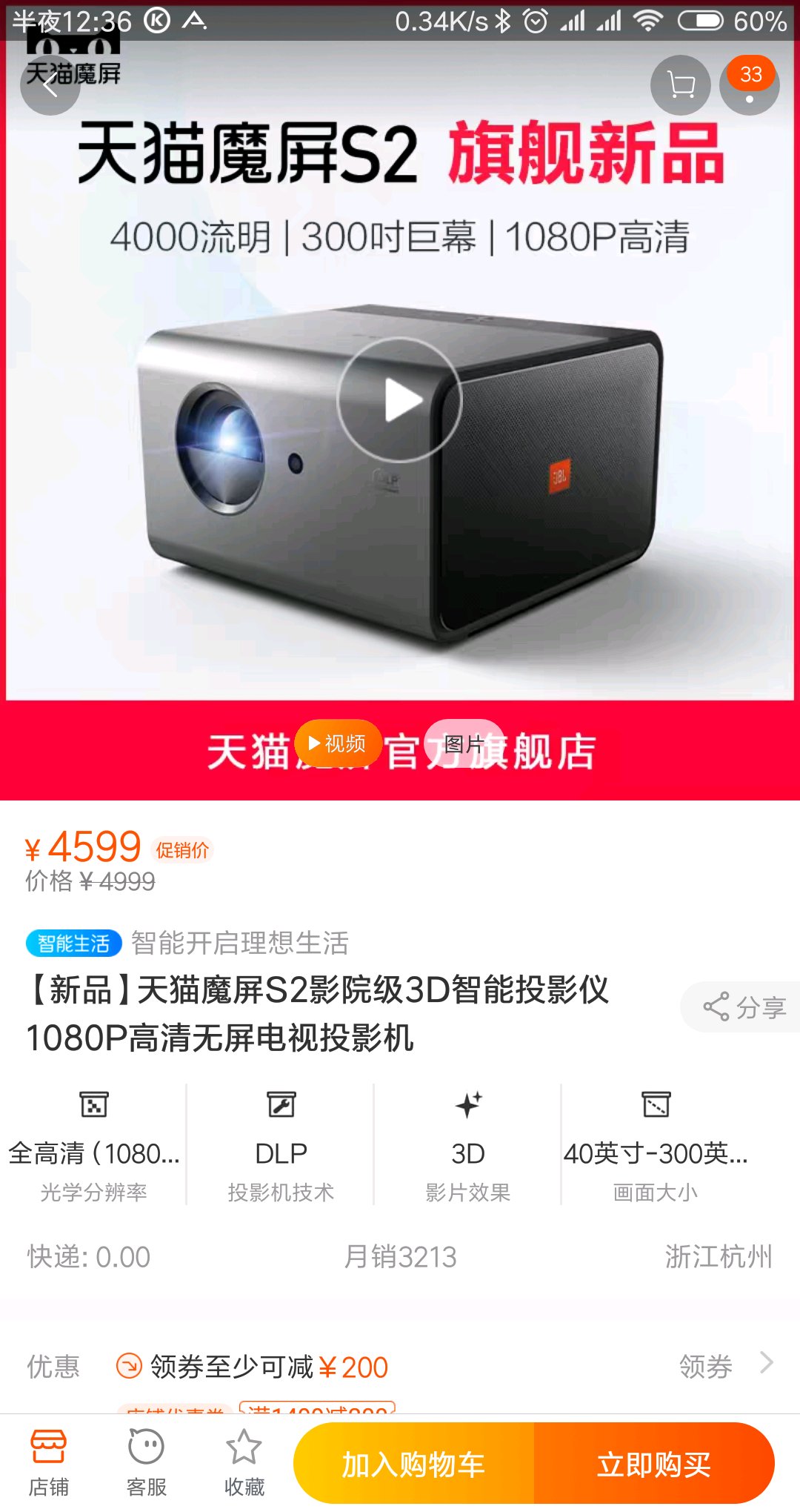Tap 加入购物车 to add to cart
The image size is (800, 1512).
[413, 1465]
